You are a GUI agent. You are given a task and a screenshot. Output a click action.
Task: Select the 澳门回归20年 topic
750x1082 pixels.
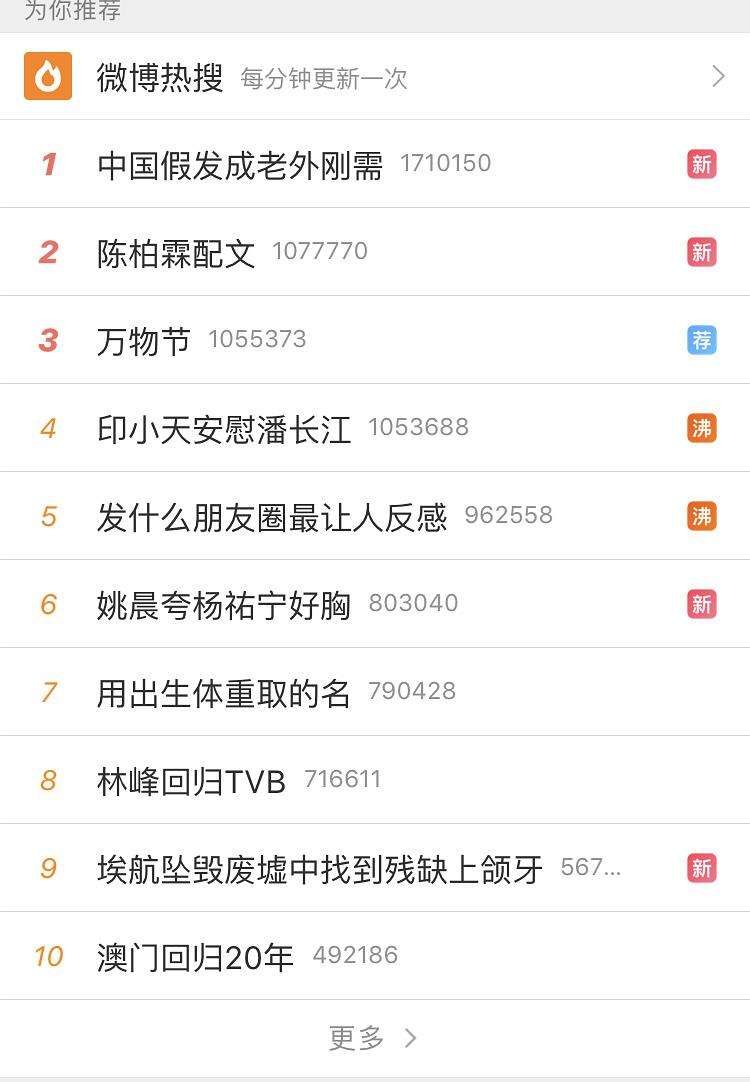pyautogui.click(x=196, y=957)
